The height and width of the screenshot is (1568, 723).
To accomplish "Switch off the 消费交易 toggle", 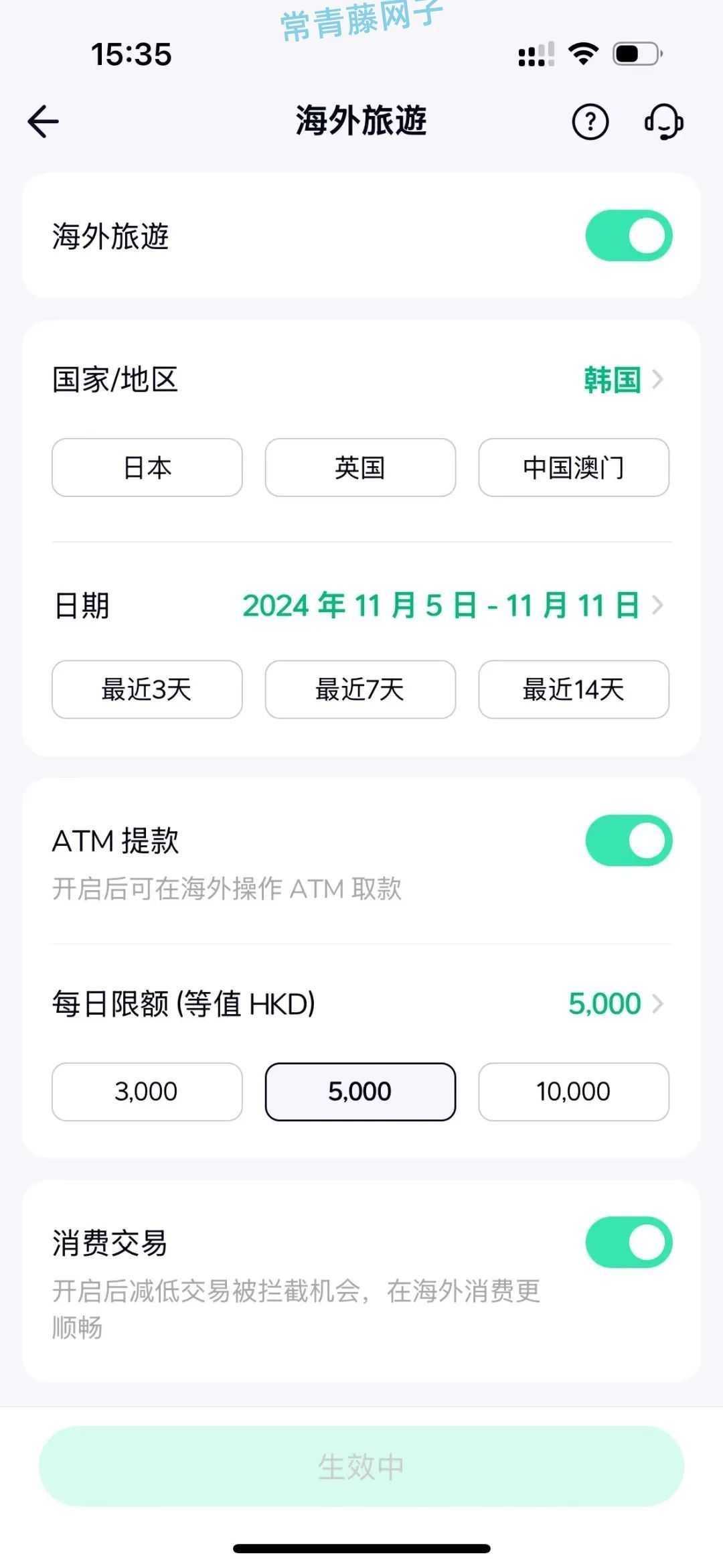I will 629,1242.
